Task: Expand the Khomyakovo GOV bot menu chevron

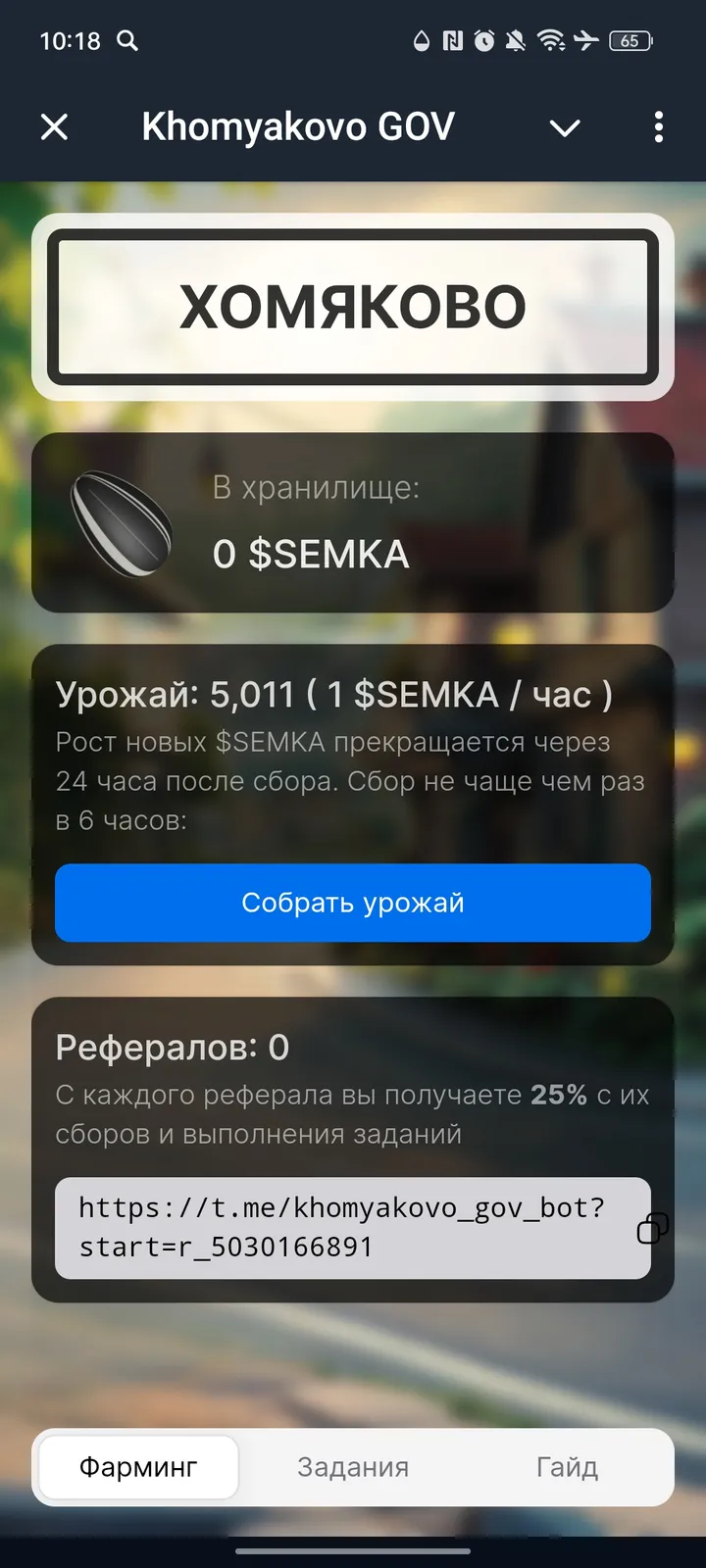Action: tap(565, 127)
